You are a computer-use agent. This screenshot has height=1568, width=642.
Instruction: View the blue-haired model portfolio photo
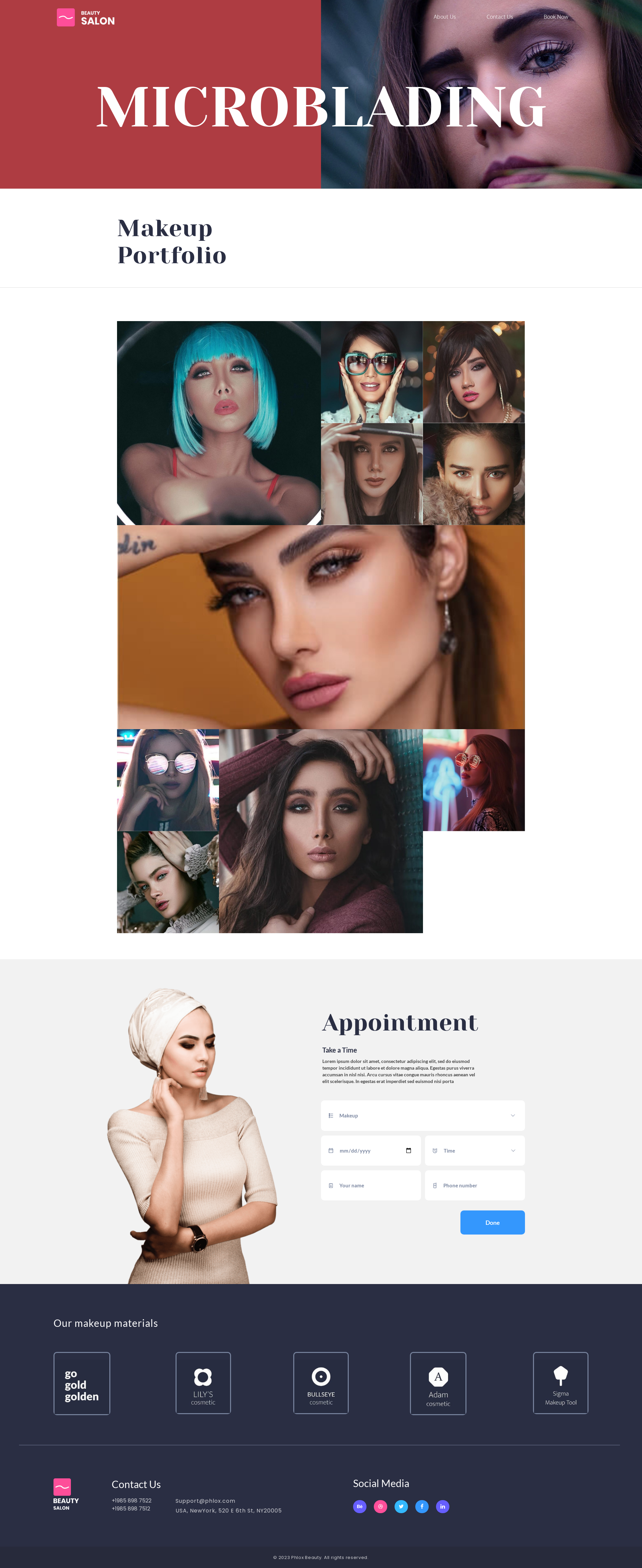218,422
